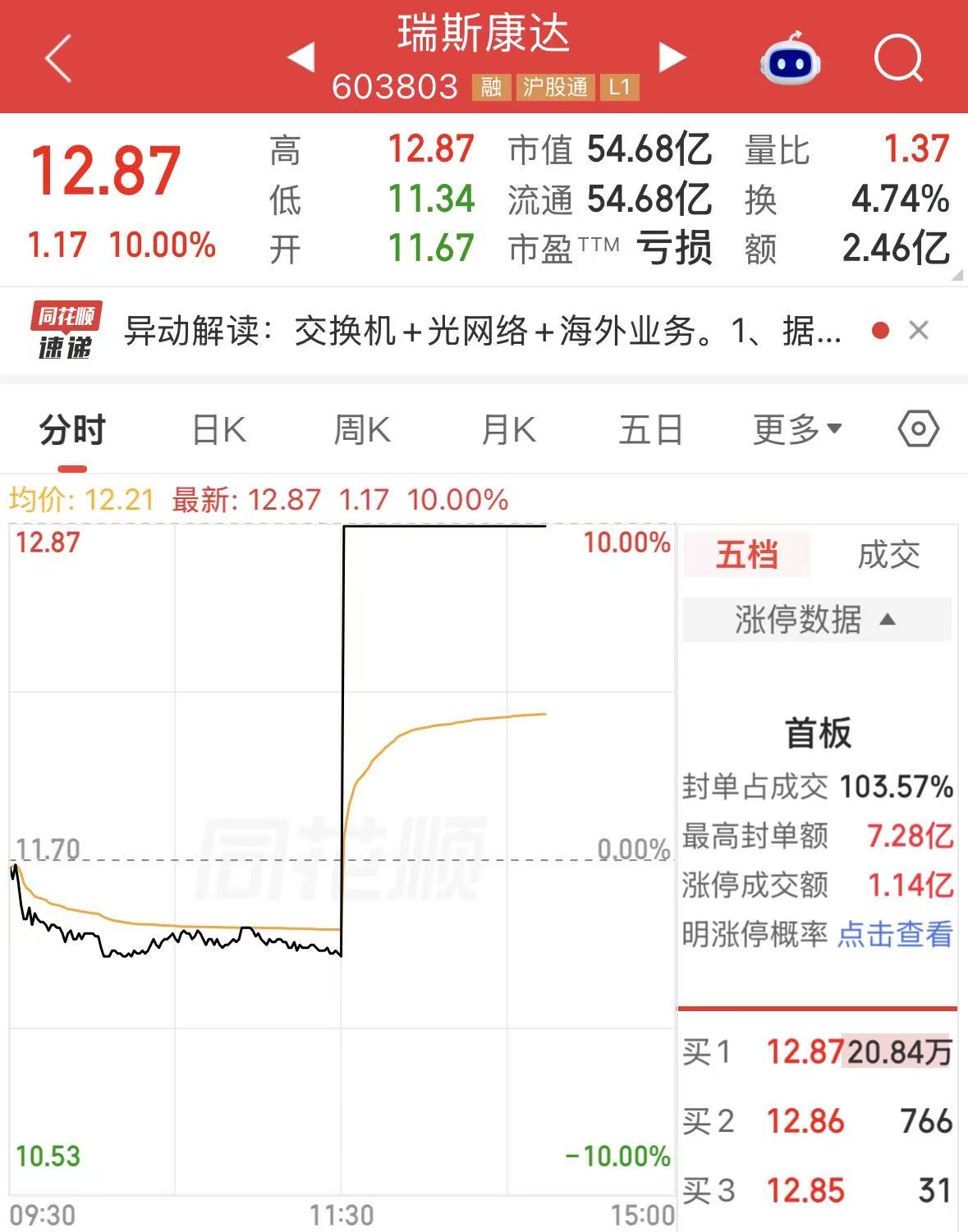
Task: Select the 五档 order book tab
Action: pos(746,555)
